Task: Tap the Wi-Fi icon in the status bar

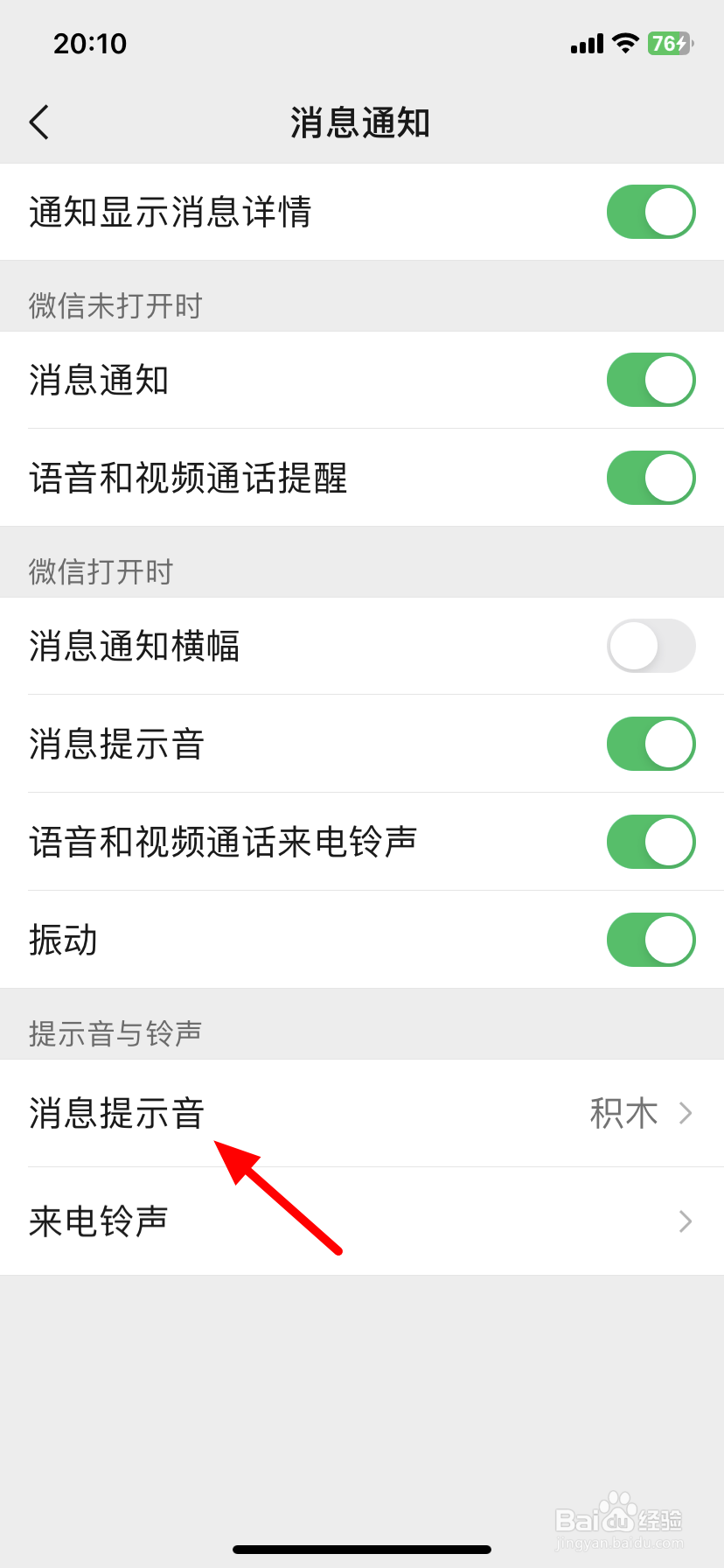Action: [x=626, y=43]
